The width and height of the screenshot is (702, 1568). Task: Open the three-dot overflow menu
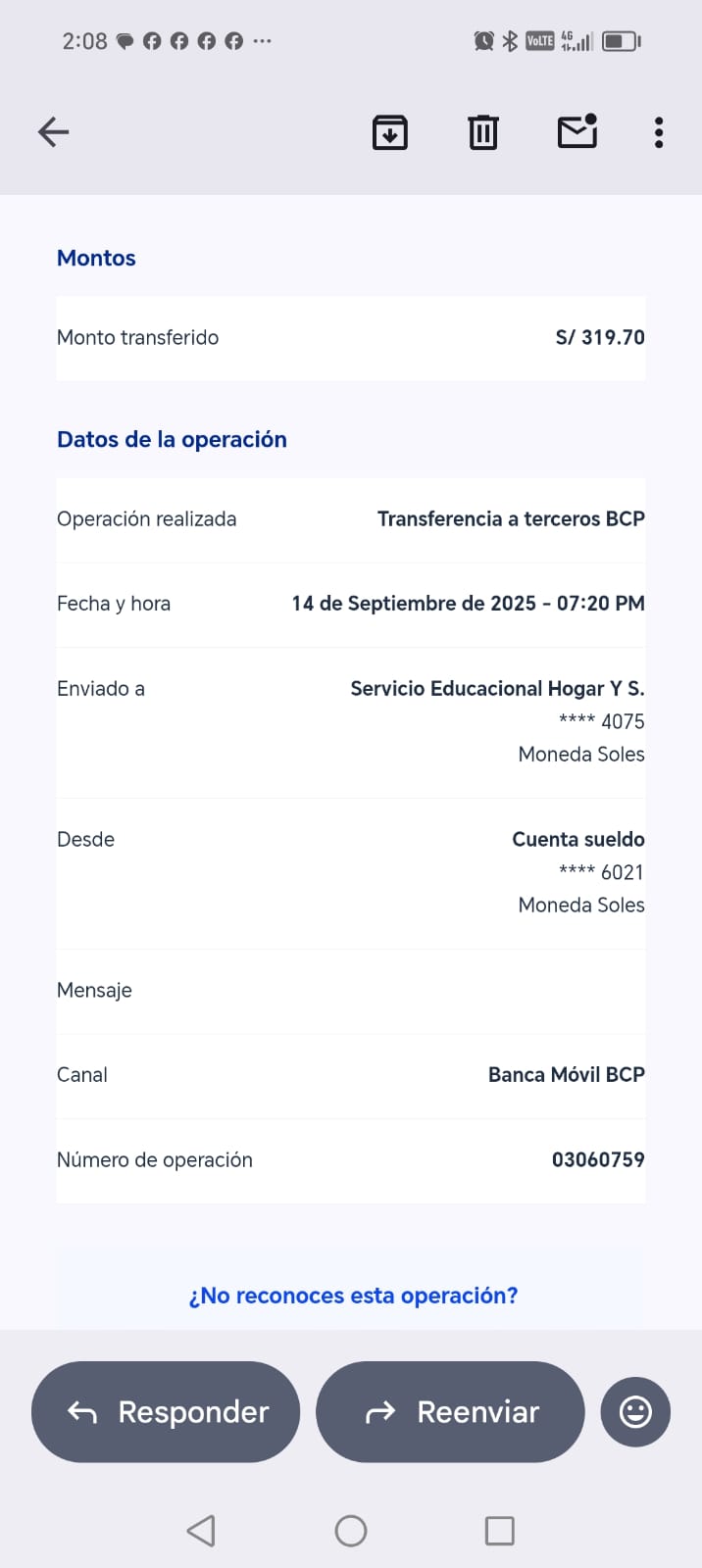tap(659, 132)
